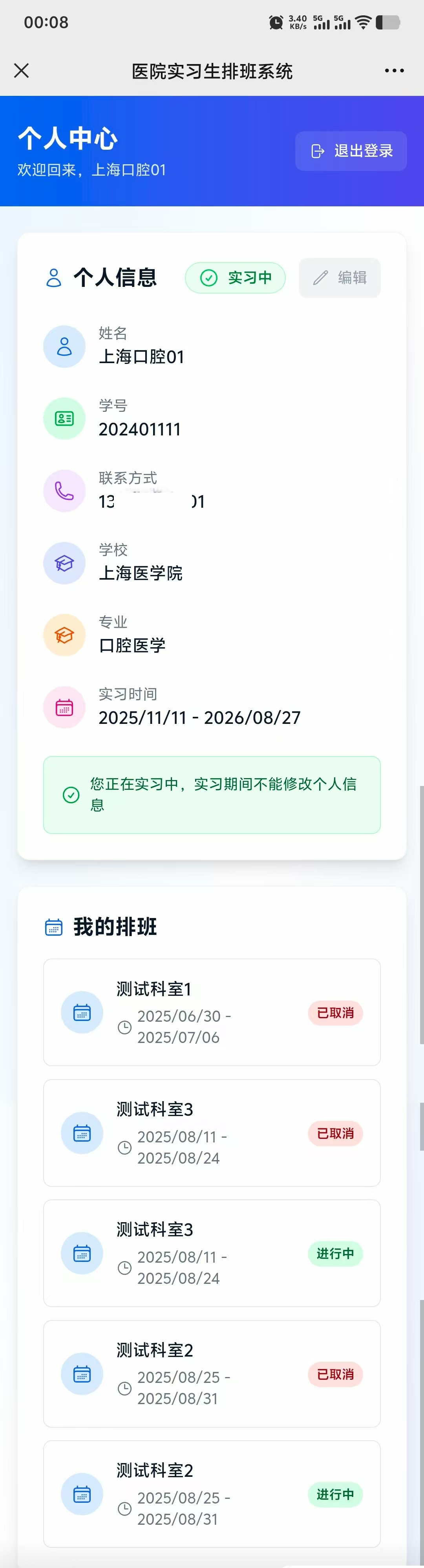Screen dimensions: 424x1568
Task: Close the 医院实习生排班系统 page
Action: [21, 71]
